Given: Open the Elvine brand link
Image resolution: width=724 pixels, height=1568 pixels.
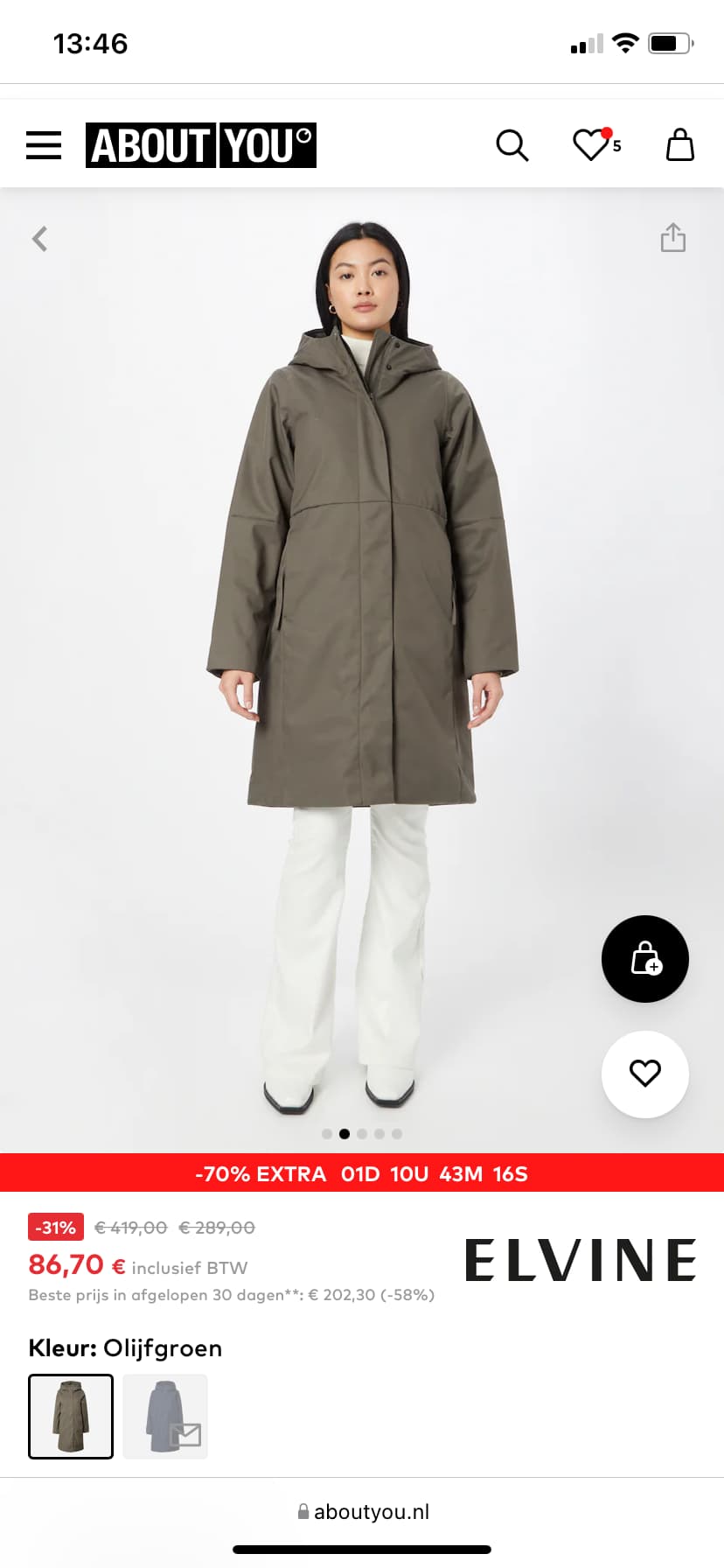Looking at the screenshot, I should (581, 1260).
